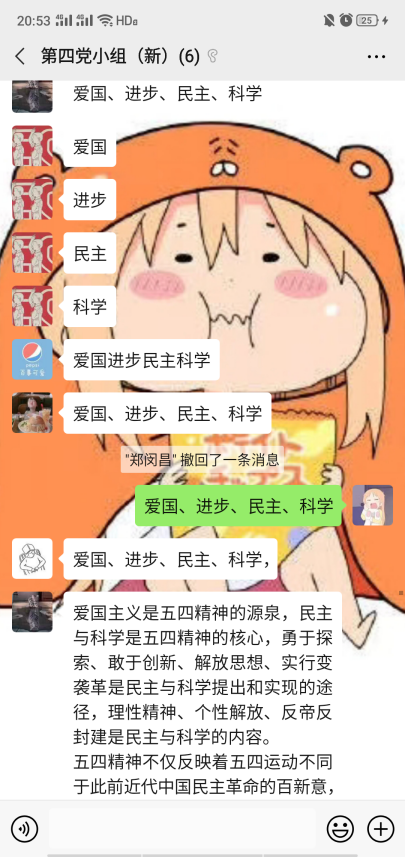
Task: Open the emoji sticker panel
Action: coord(340,829)
